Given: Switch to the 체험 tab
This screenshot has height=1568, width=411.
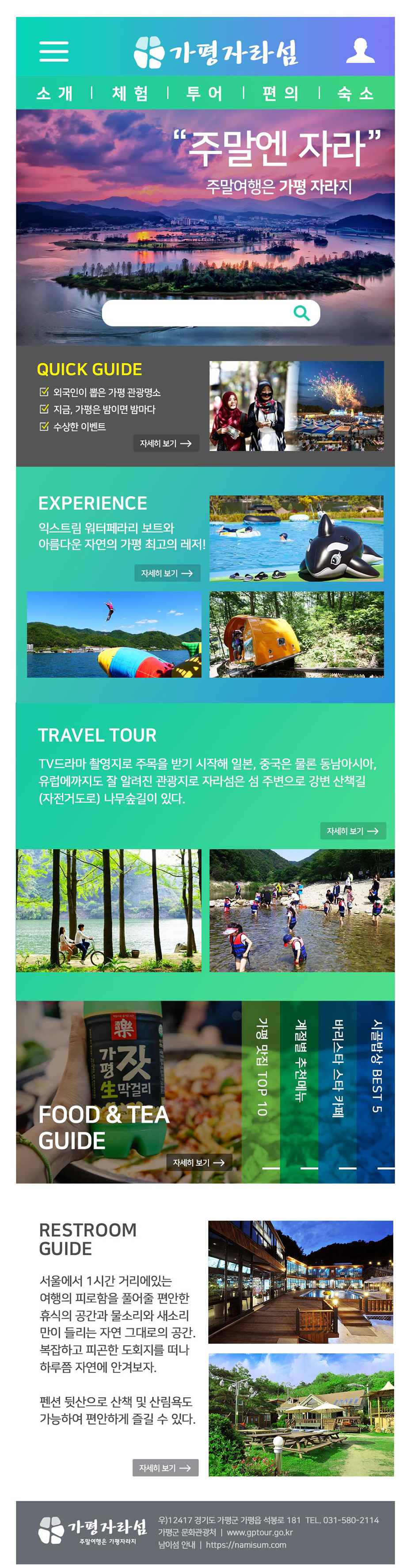Looking at the screenshot, I should coord(130,93).
